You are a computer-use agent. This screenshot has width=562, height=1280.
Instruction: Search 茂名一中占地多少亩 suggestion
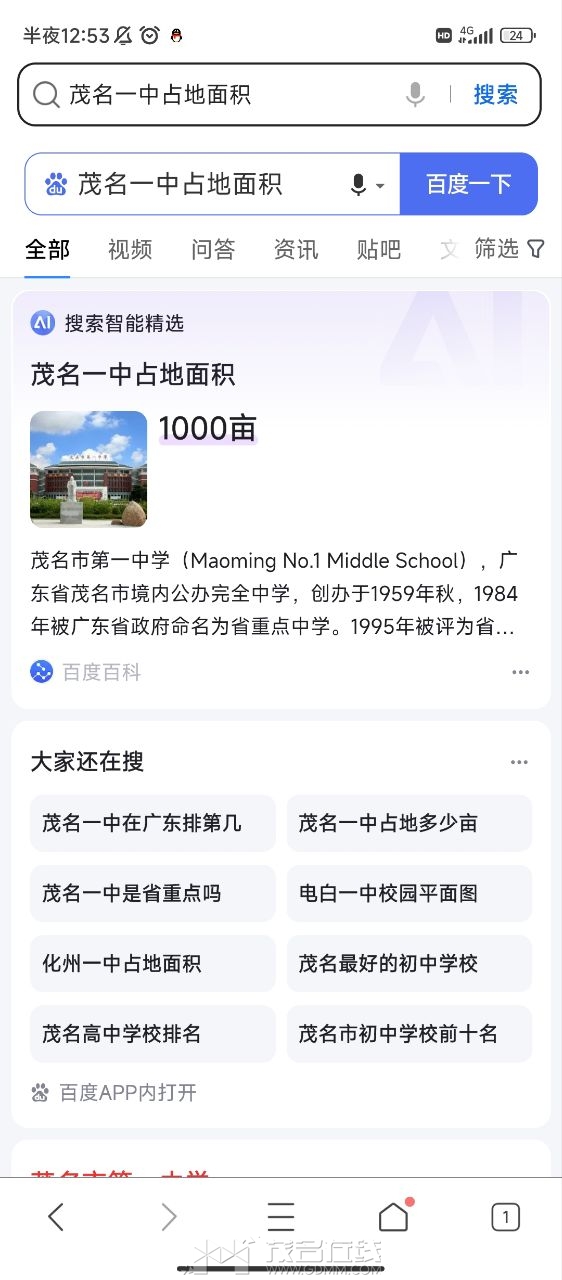tap(409, 823)
